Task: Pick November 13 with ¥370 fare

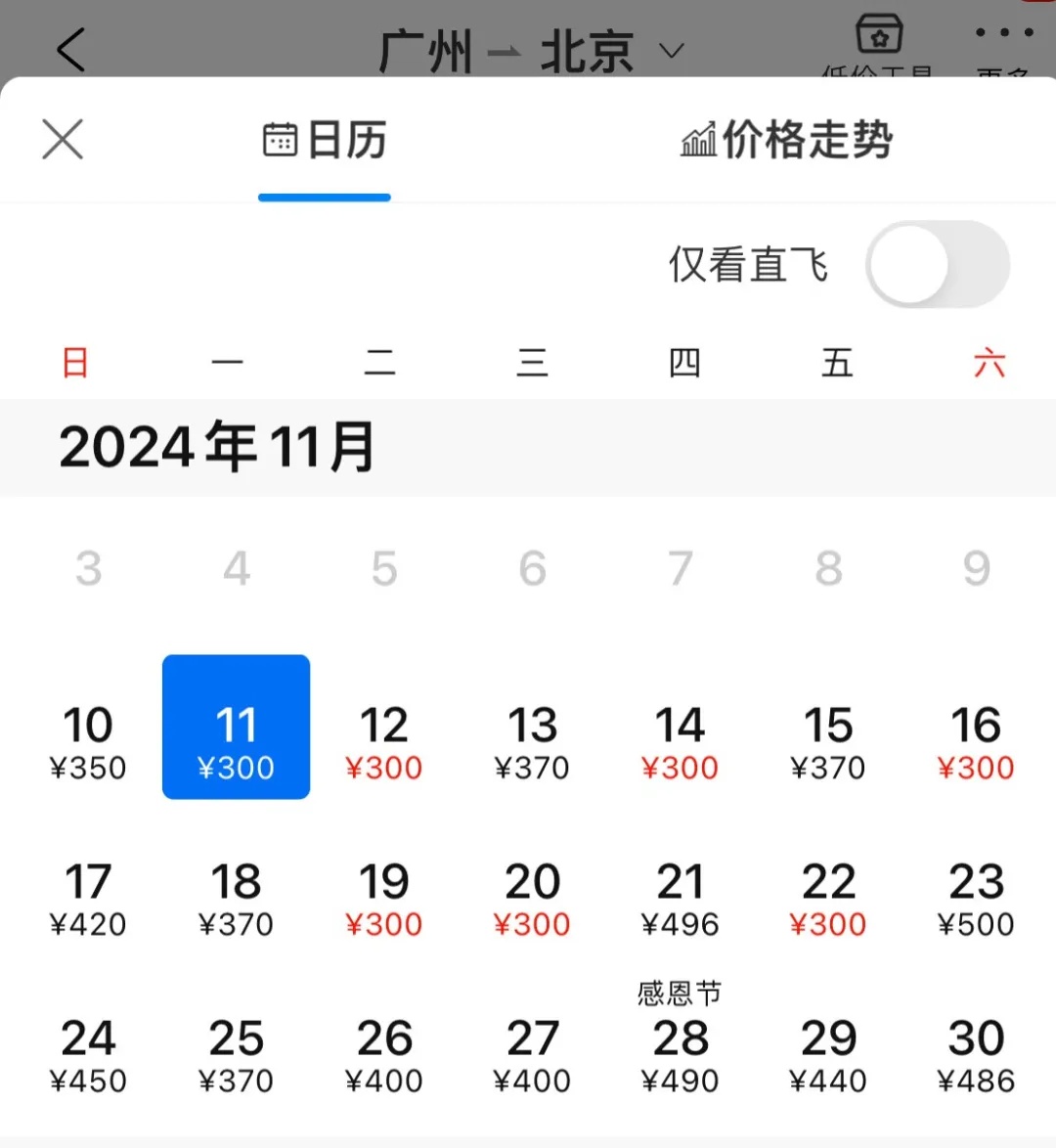Action: coord(532,741)
